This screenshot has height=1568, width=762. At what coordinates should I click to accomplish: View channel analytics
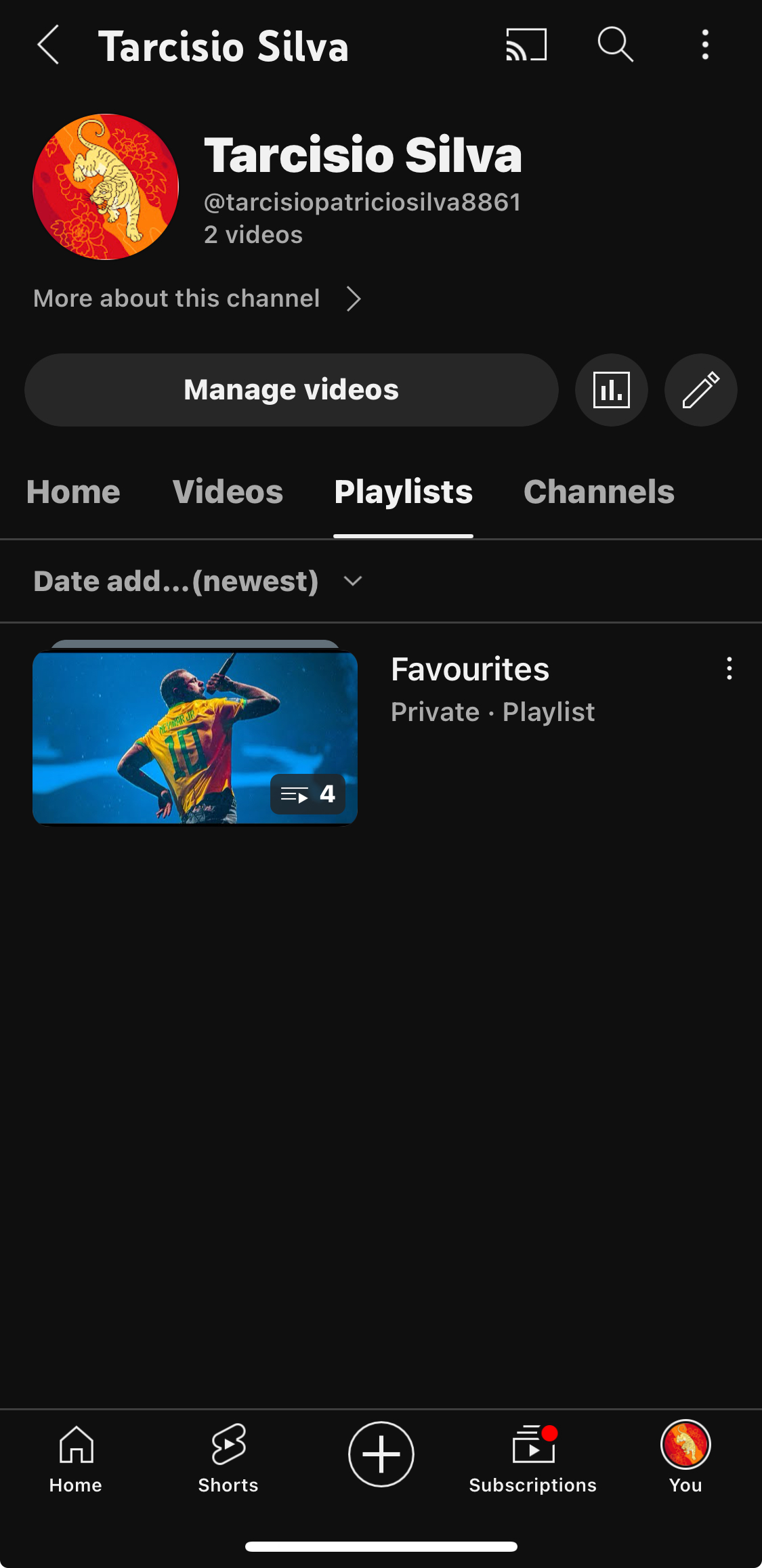[x=611, y=390]
